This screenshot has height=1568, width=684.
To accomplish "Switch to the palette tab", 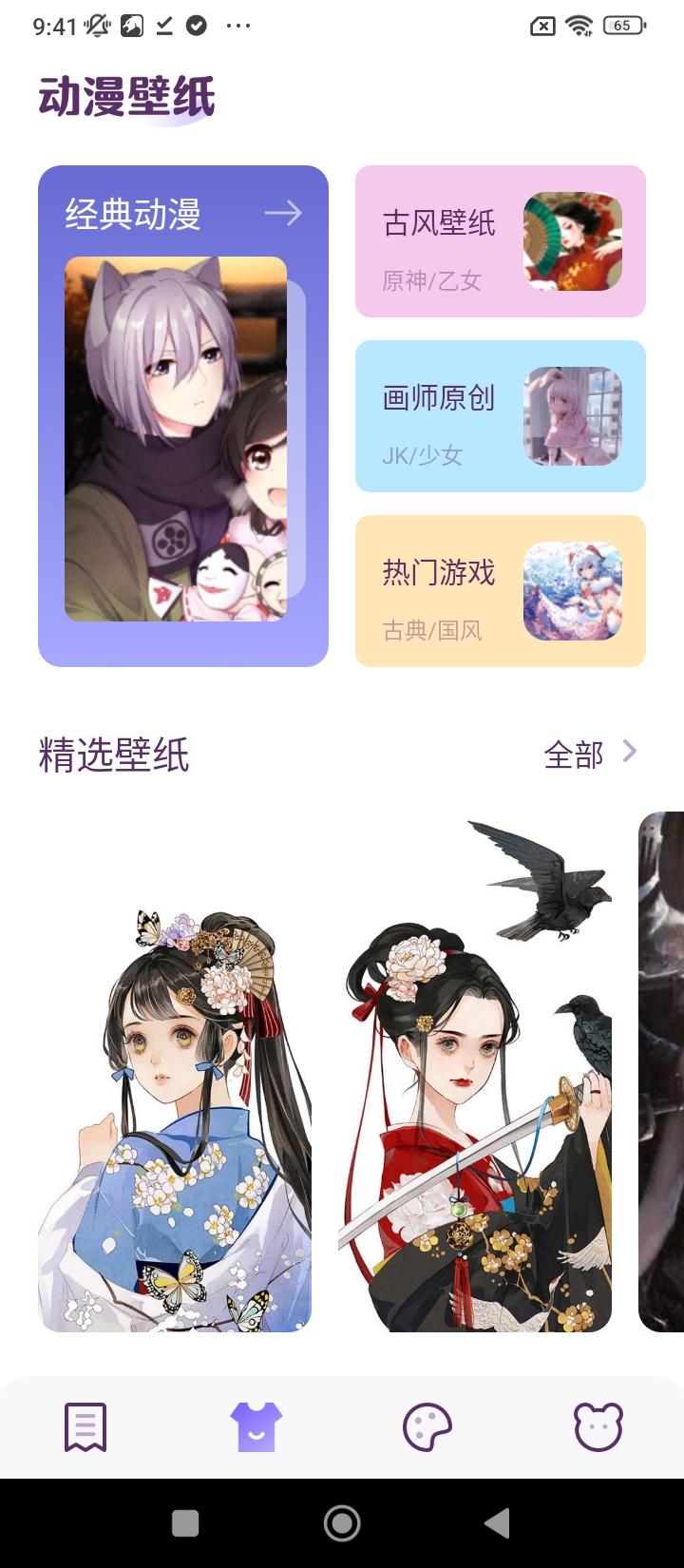I will tap(427, 1426).
